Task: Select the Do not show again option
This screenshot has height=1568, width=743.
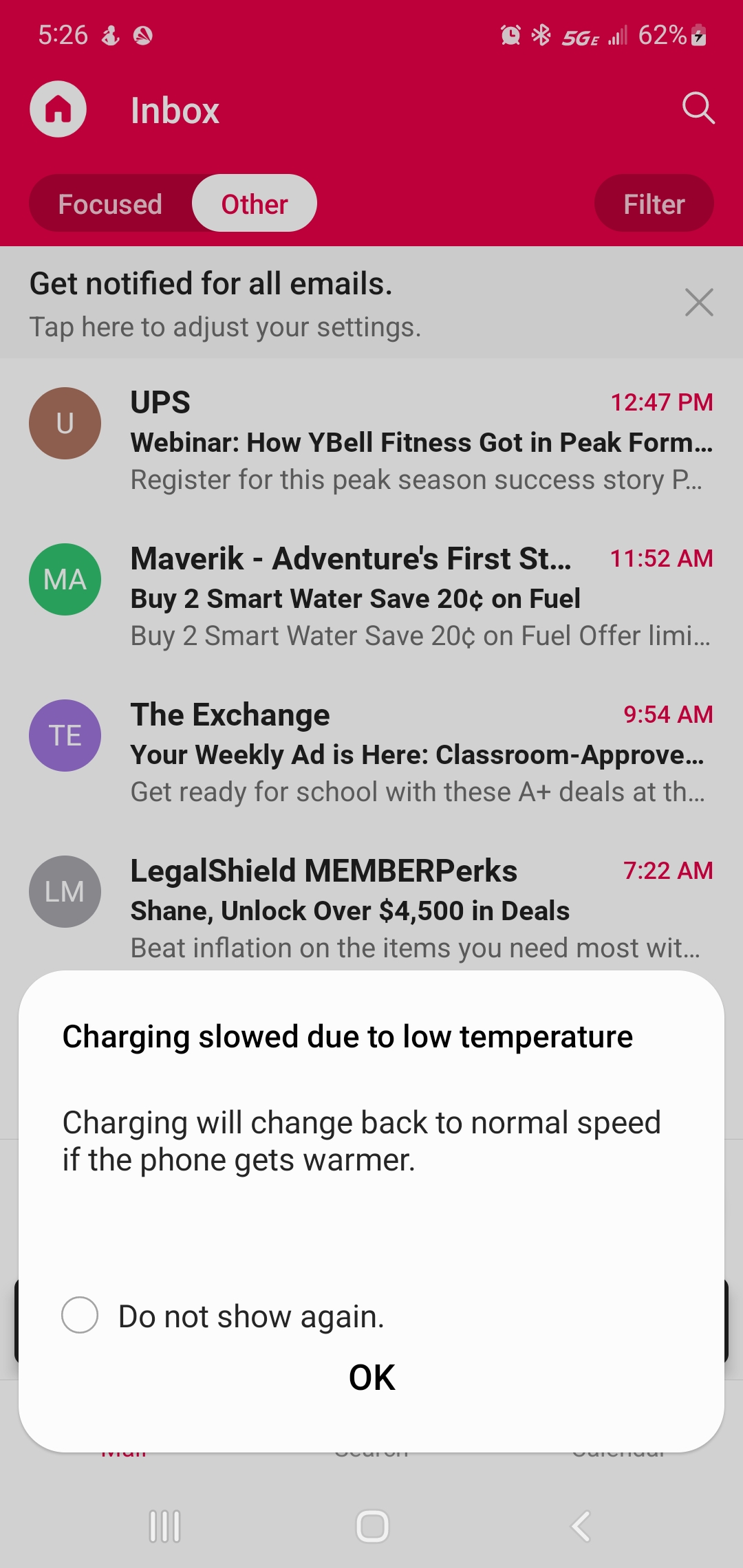Action: 80,1315
